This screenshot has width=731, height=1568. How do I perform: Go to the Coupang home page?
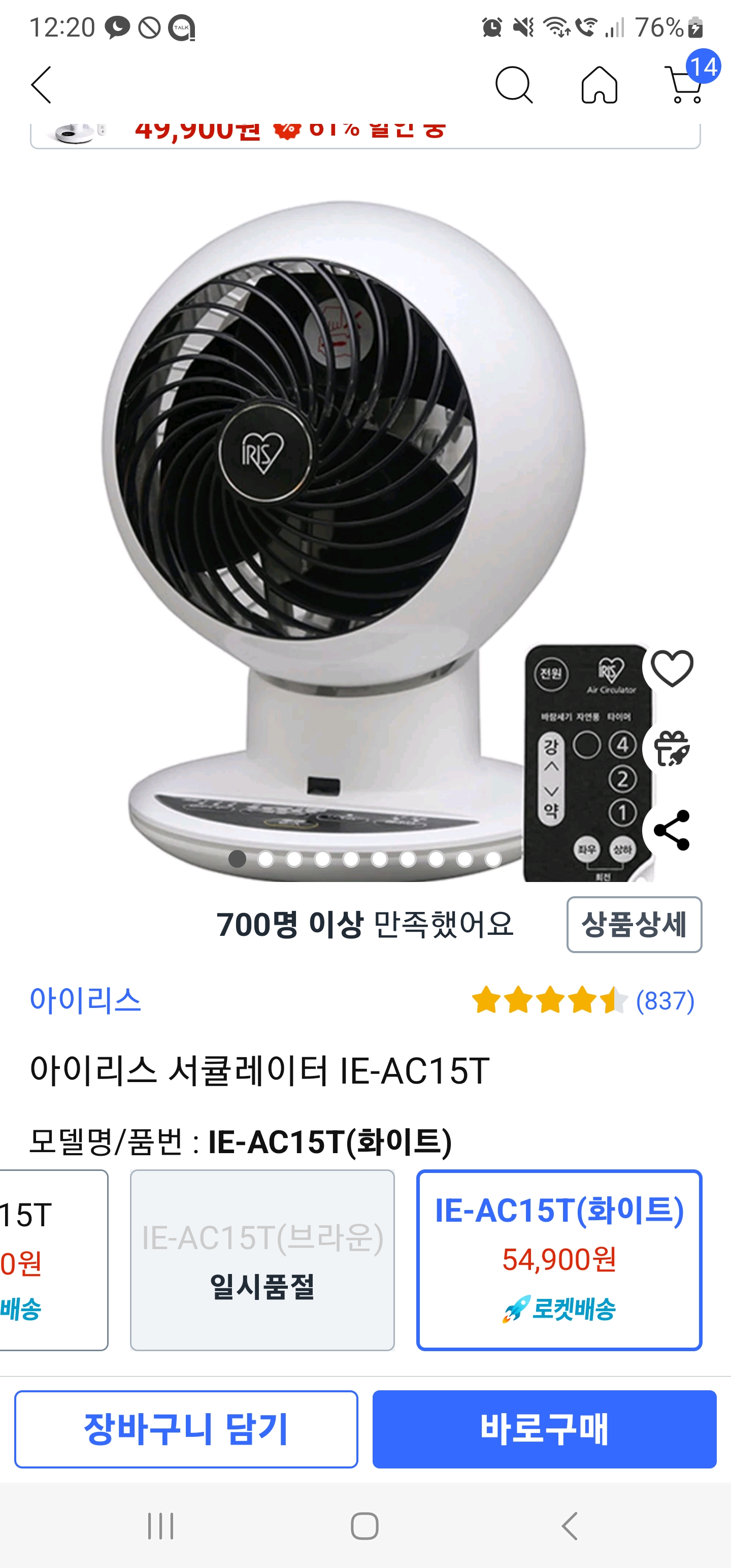(599, 85)
